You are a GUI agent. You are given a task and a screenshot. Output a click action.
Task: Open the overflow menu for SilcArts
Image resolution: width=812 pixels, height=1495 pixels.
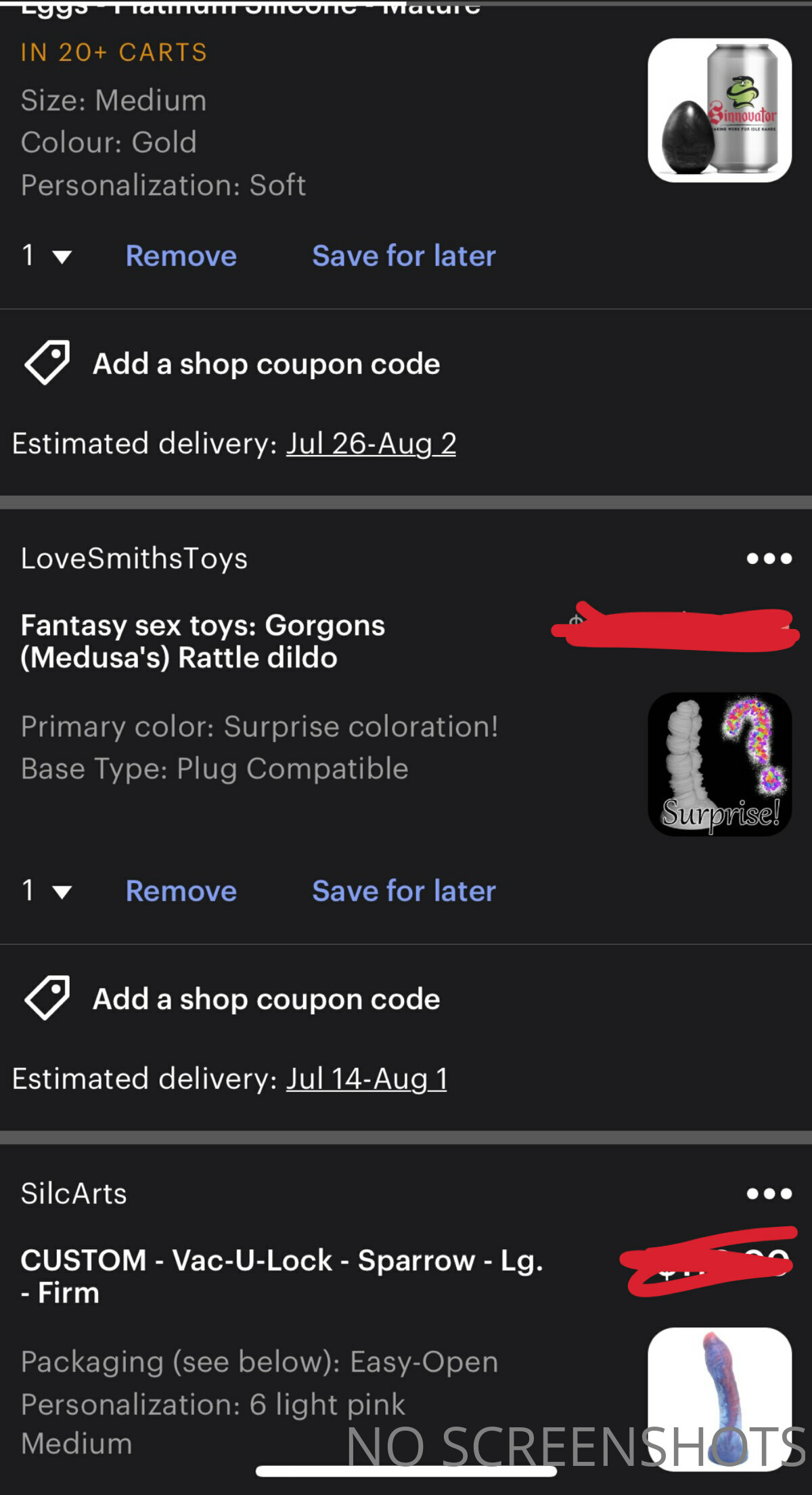tap(769, 1194)
